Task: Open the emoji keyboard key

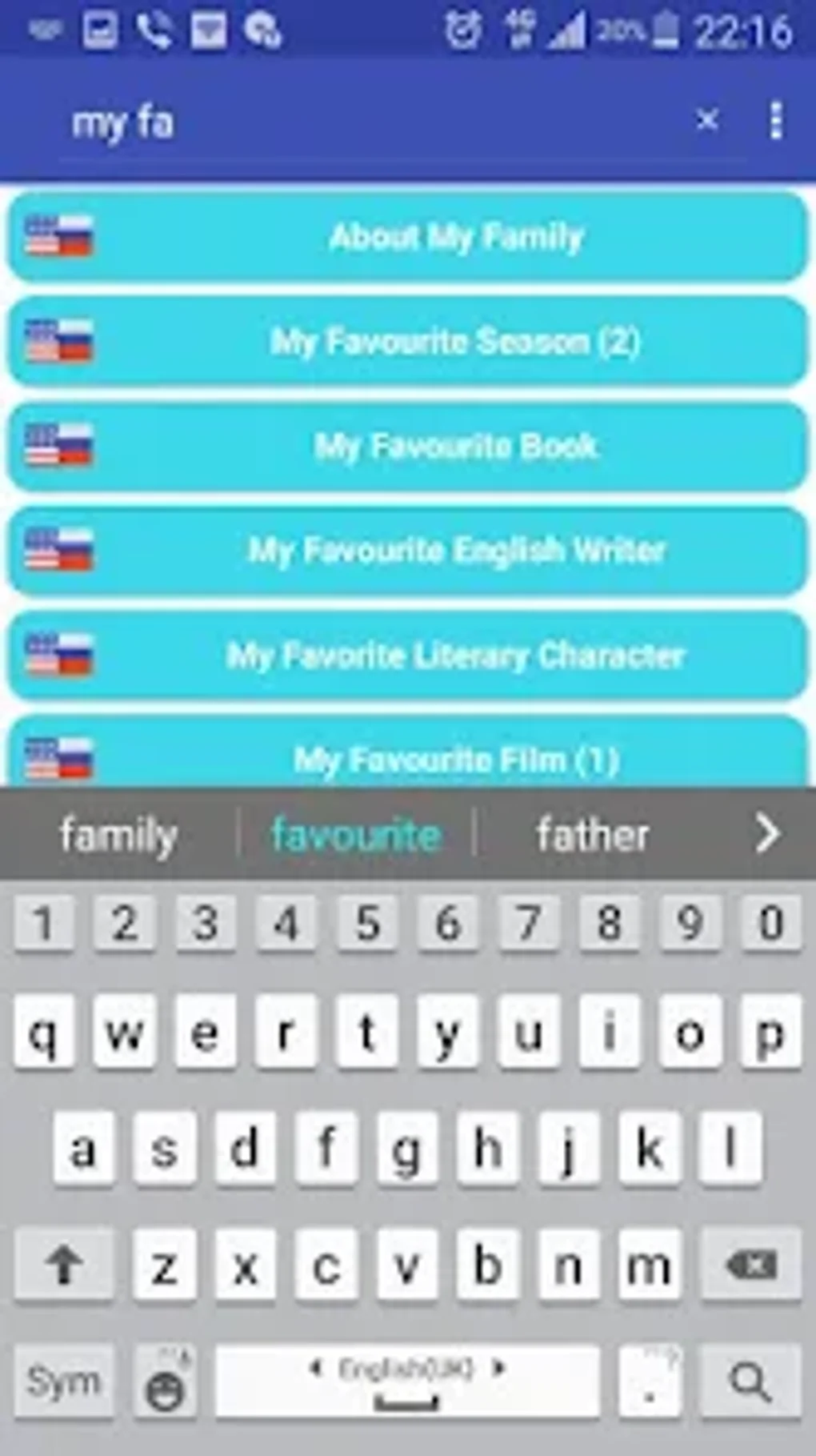Action: [166, 1382]
